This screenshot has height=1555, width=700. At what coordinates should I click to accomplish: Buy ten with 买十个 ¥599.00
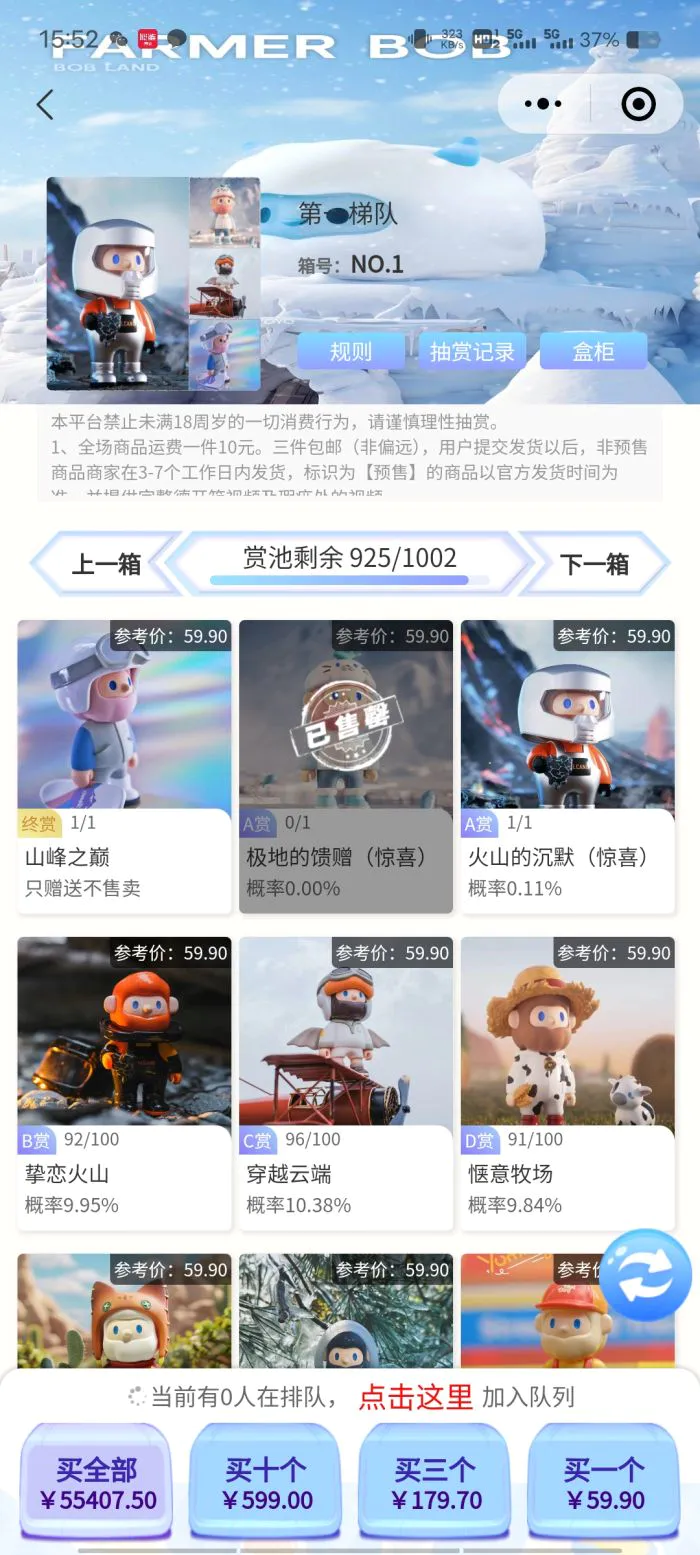coord(266,1484)
